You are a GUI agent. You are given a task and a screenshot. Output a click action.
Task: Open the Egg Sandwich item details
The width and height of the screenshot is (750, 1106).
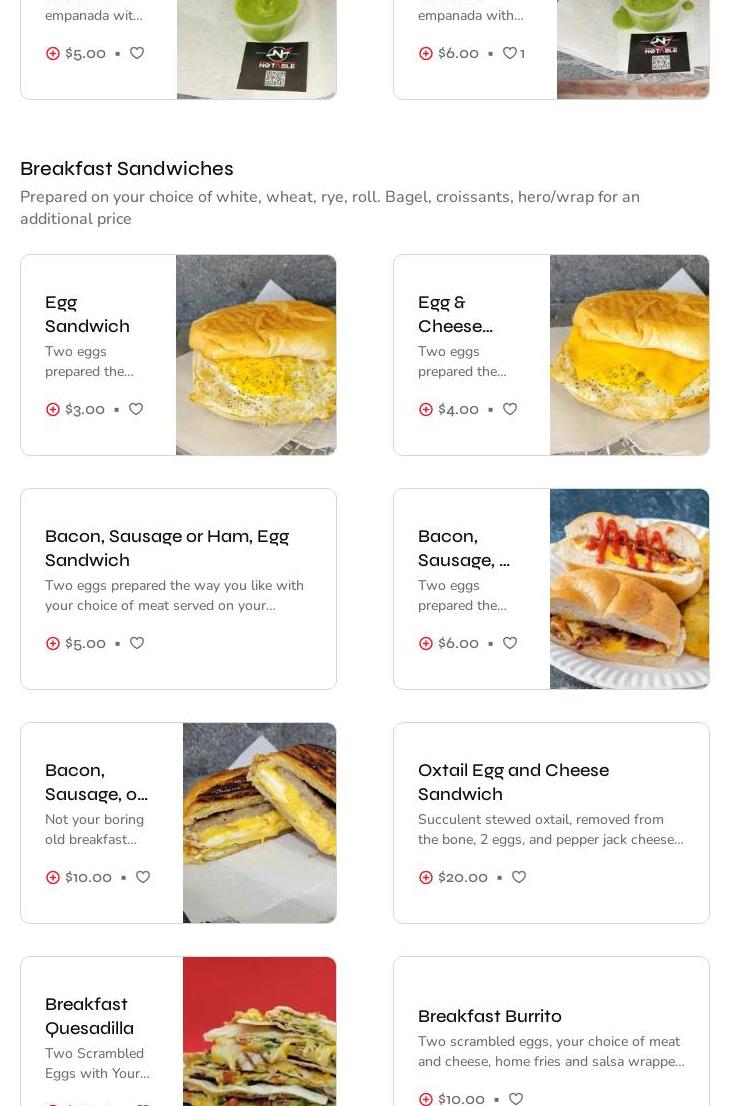tap(87, 314)
